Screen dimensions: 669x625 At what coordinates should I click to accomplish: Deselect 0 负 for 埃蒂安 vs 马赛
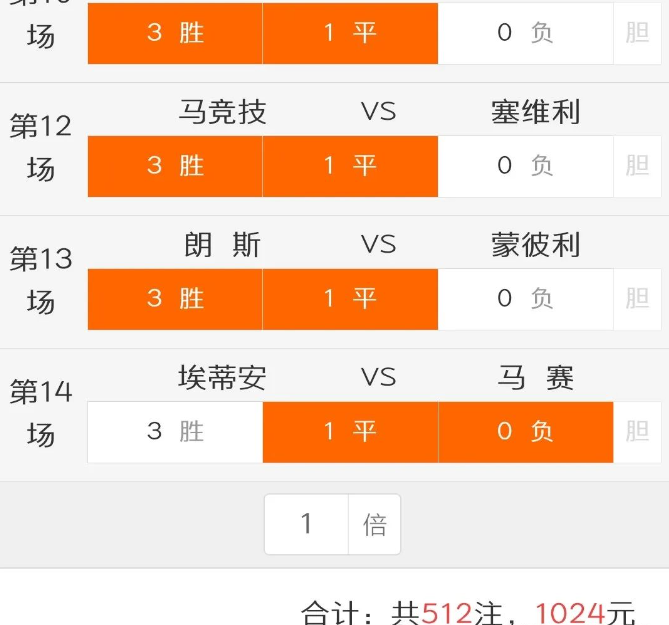click(x=525, y=432)
